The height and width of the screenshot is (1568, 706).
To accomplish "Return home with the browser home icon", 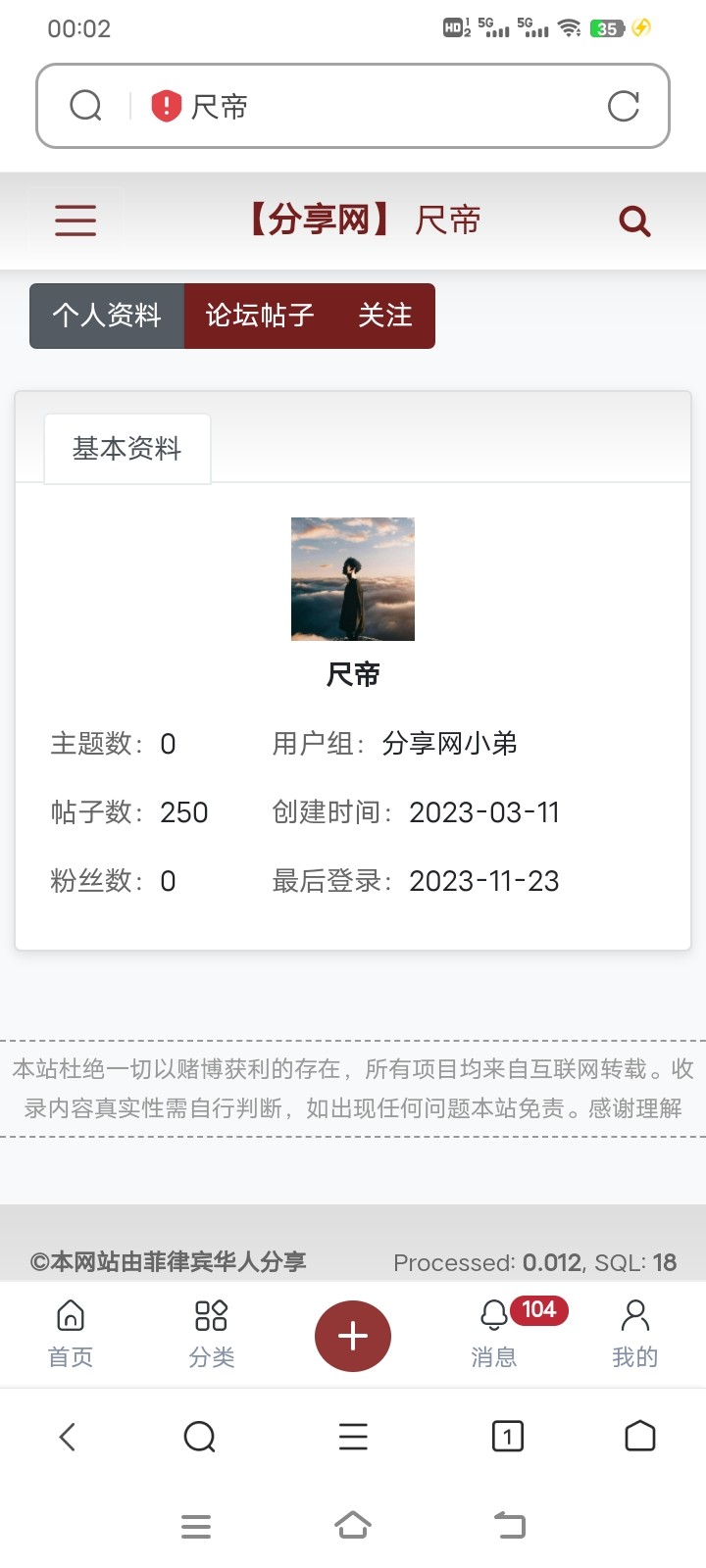I will (x=639, y=1437).
